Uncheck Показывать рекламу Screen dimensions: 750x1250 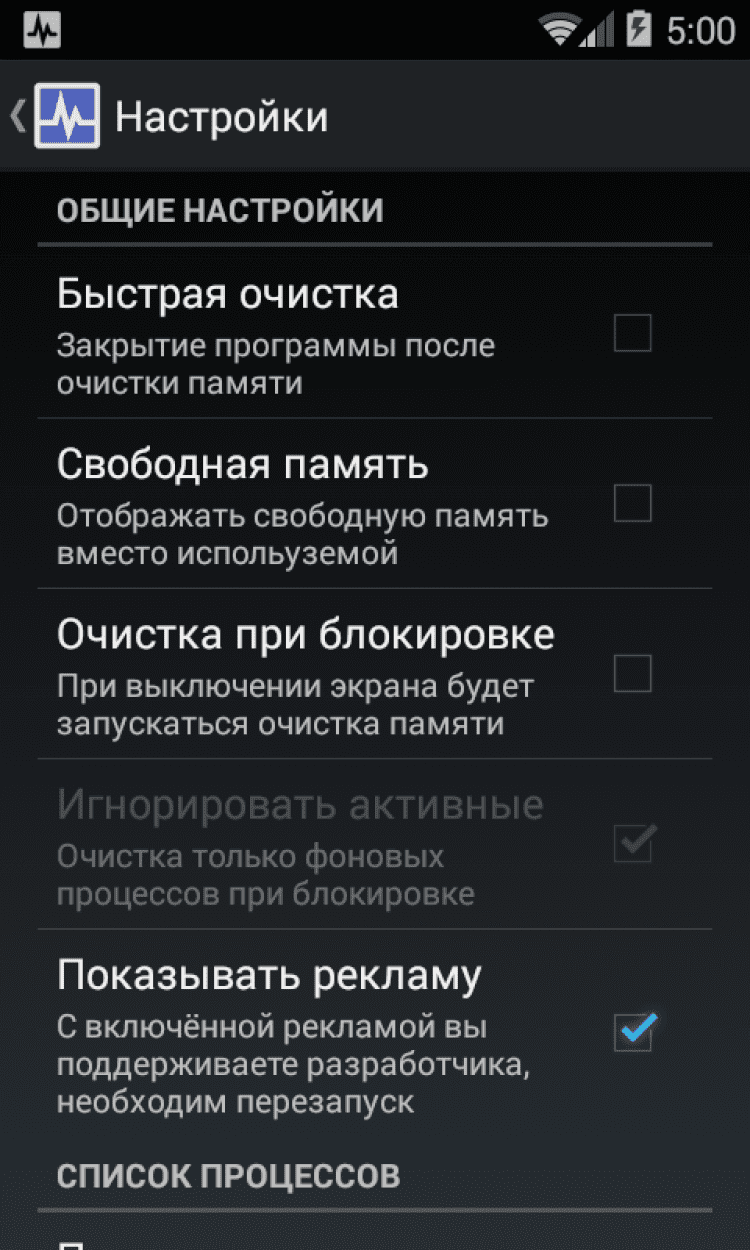[633, 1032]
